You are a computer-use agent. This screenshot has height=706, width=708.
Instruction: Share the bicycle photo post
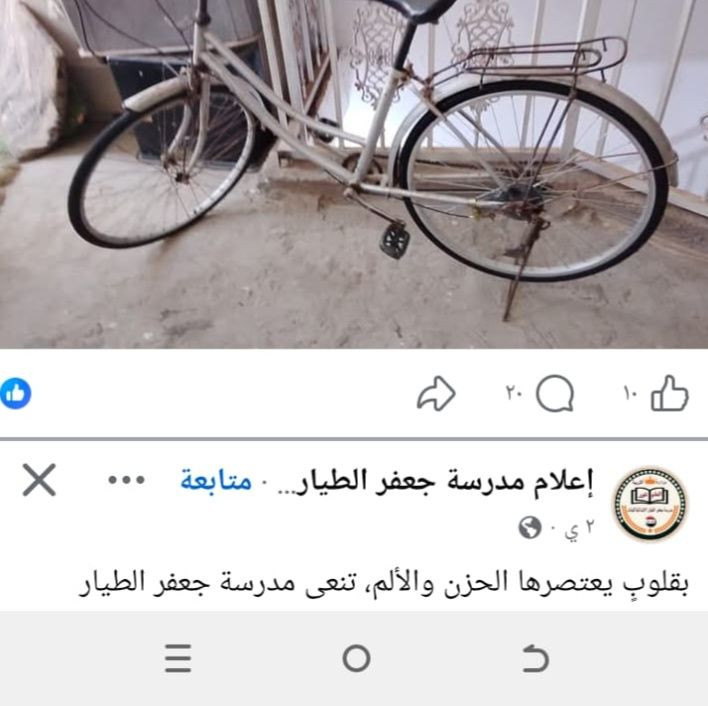(435, 395)
